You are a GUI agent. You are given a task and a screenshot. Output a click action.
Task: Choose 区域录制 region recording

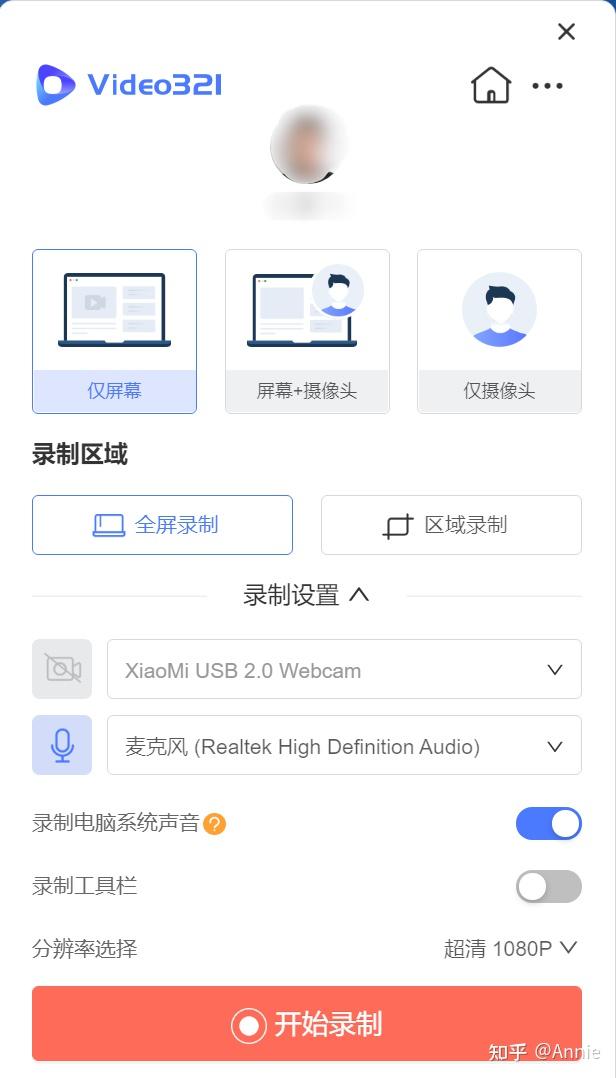(451, 525)
